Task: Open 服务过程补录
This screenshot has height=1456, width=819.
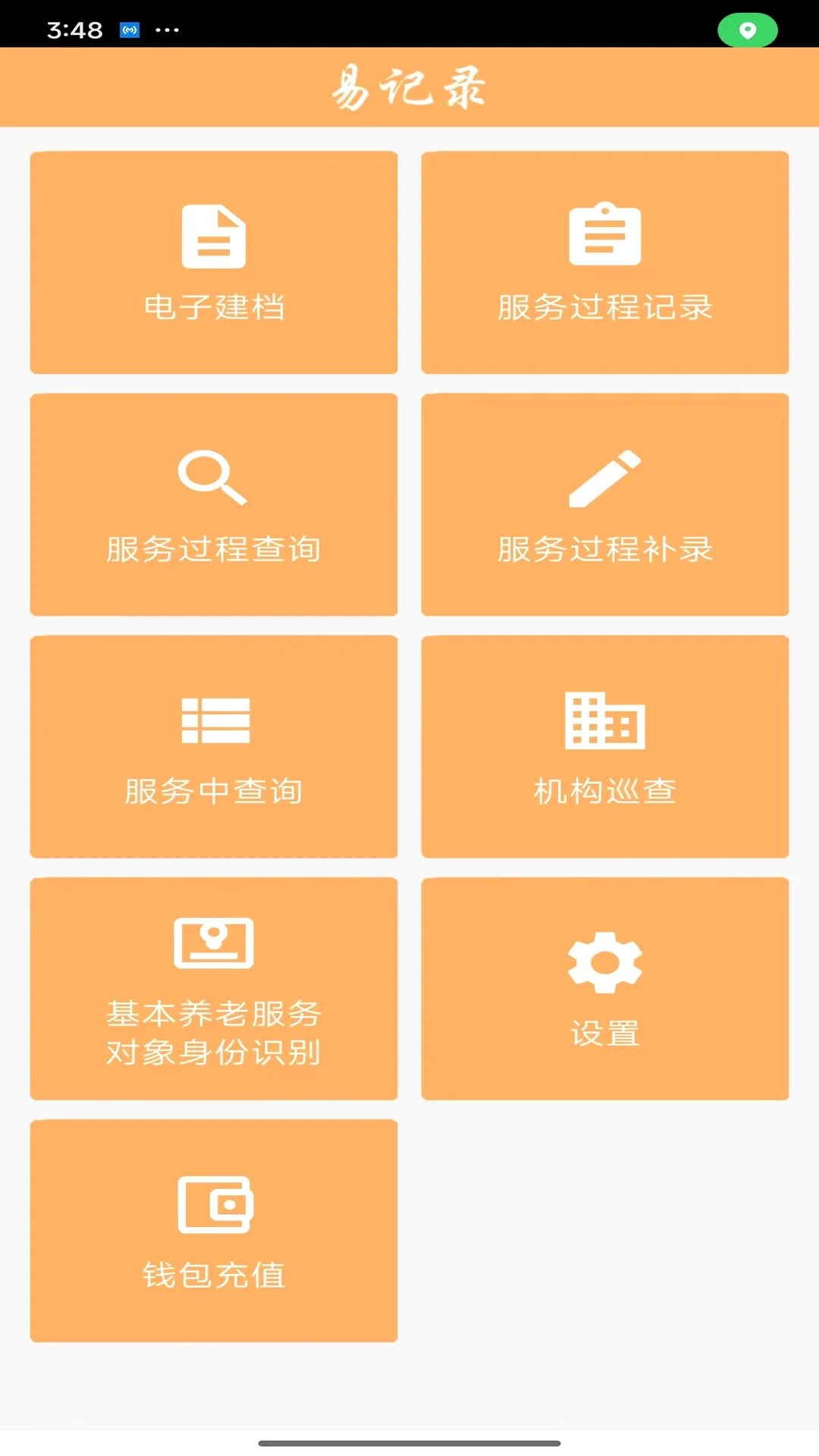Action: [605, 504]
